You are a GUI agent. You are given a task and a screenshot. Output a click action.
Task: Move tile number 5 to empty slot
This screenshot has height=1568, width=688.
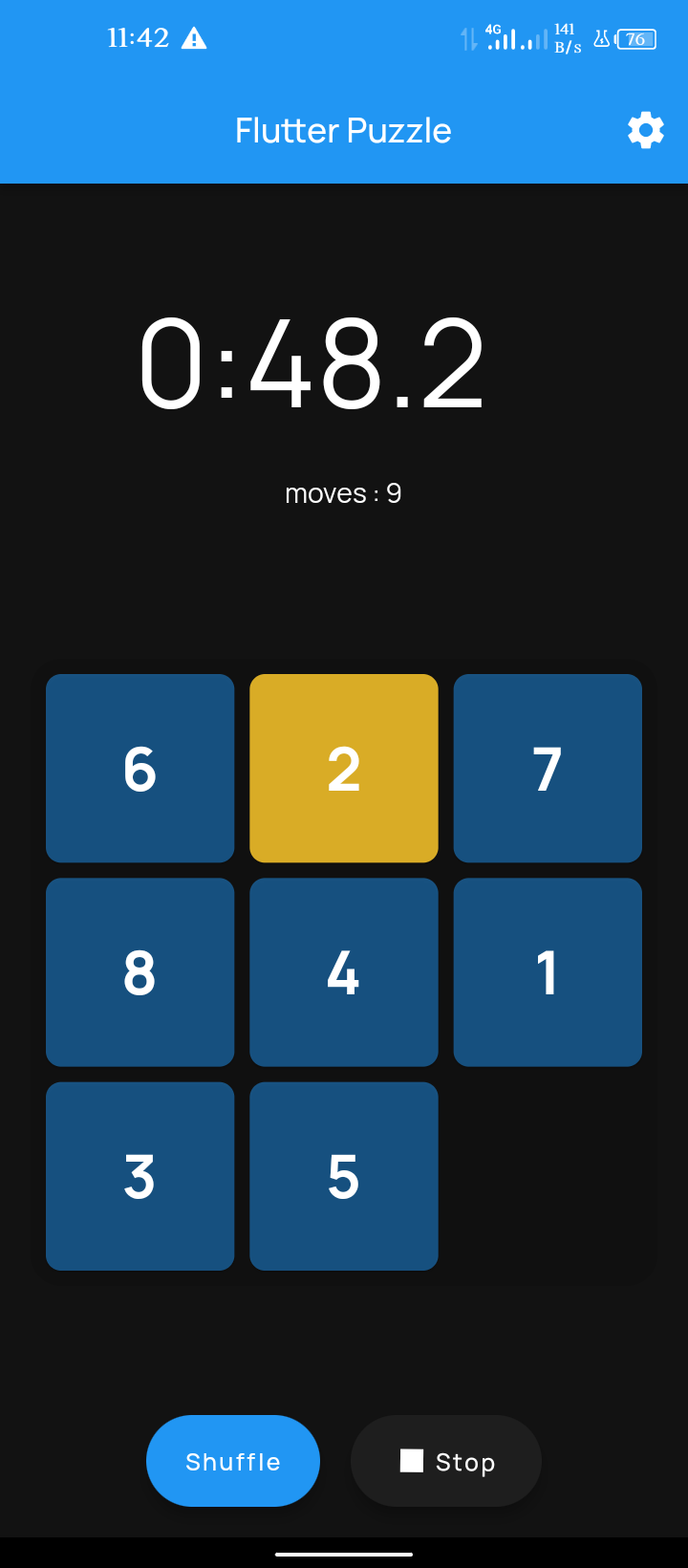pos(344,1176)
